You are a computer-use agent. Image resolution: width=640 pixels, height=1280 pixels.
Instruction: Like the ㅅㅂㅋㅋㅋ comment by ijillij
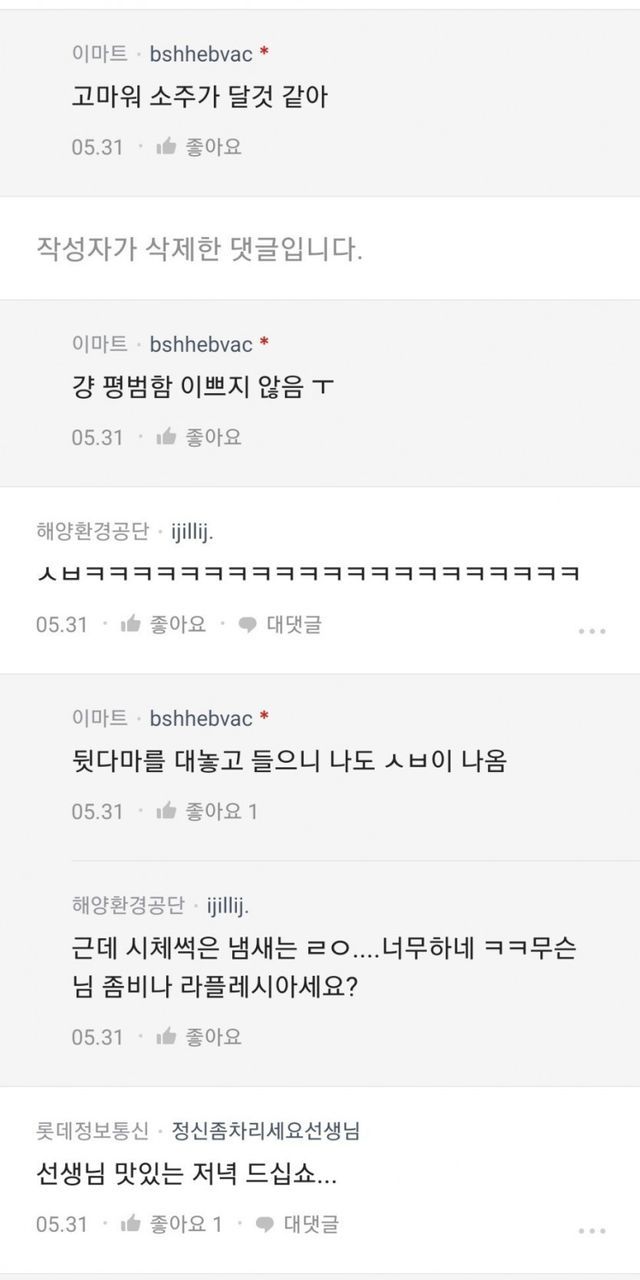163,624
